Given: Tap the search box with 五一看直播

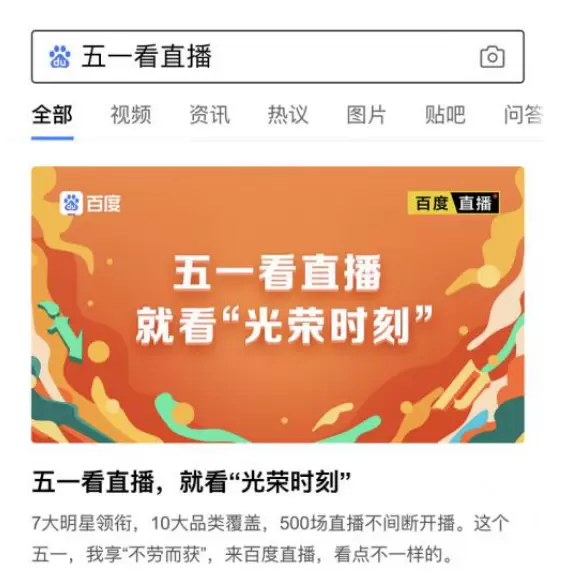Looking at the screenshot, I should tap(278, 57).
